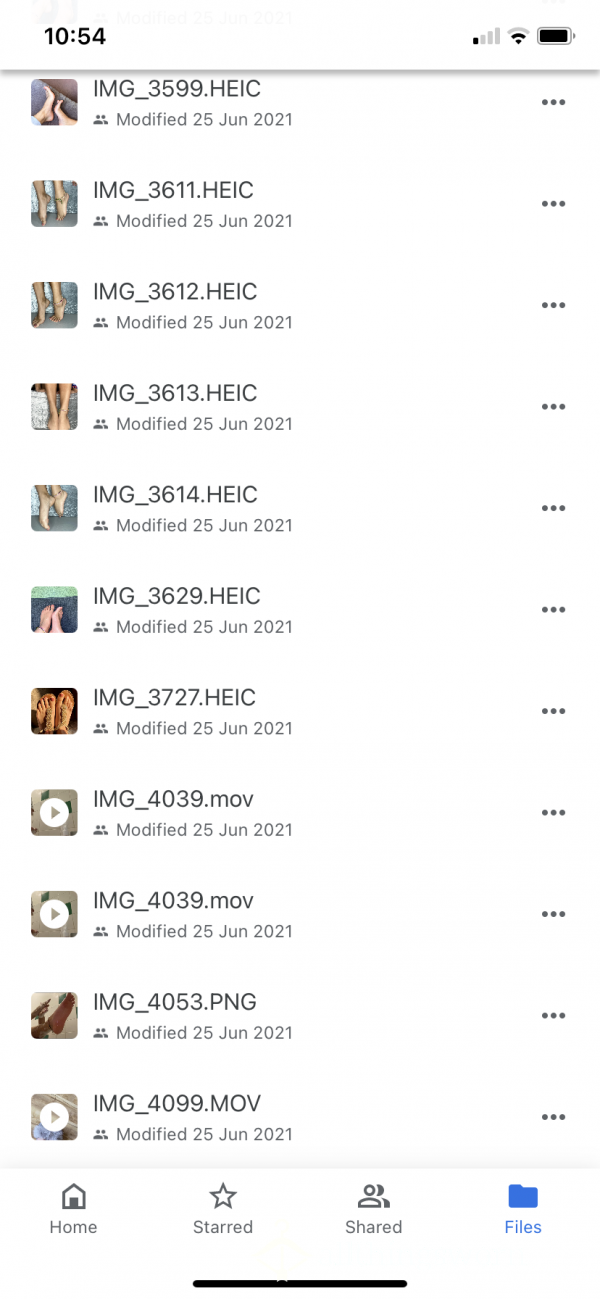Screen dimensions: 600x1299
Task: Open image IMG_4053.PNG
Action: (175, 1003)
